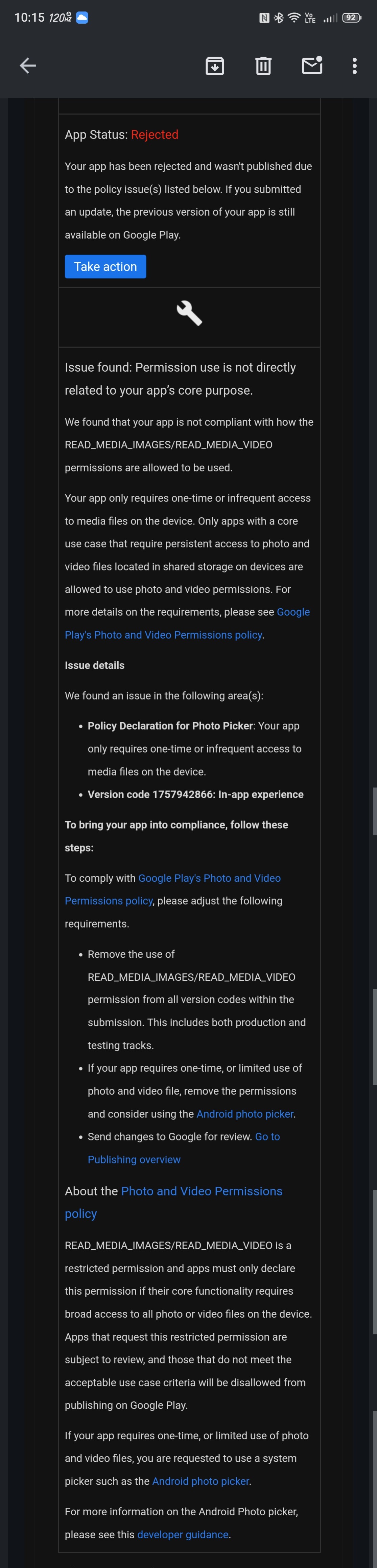Delete this email
Image resolution: width=377 pixels, height=1568 pixels.
263,66
